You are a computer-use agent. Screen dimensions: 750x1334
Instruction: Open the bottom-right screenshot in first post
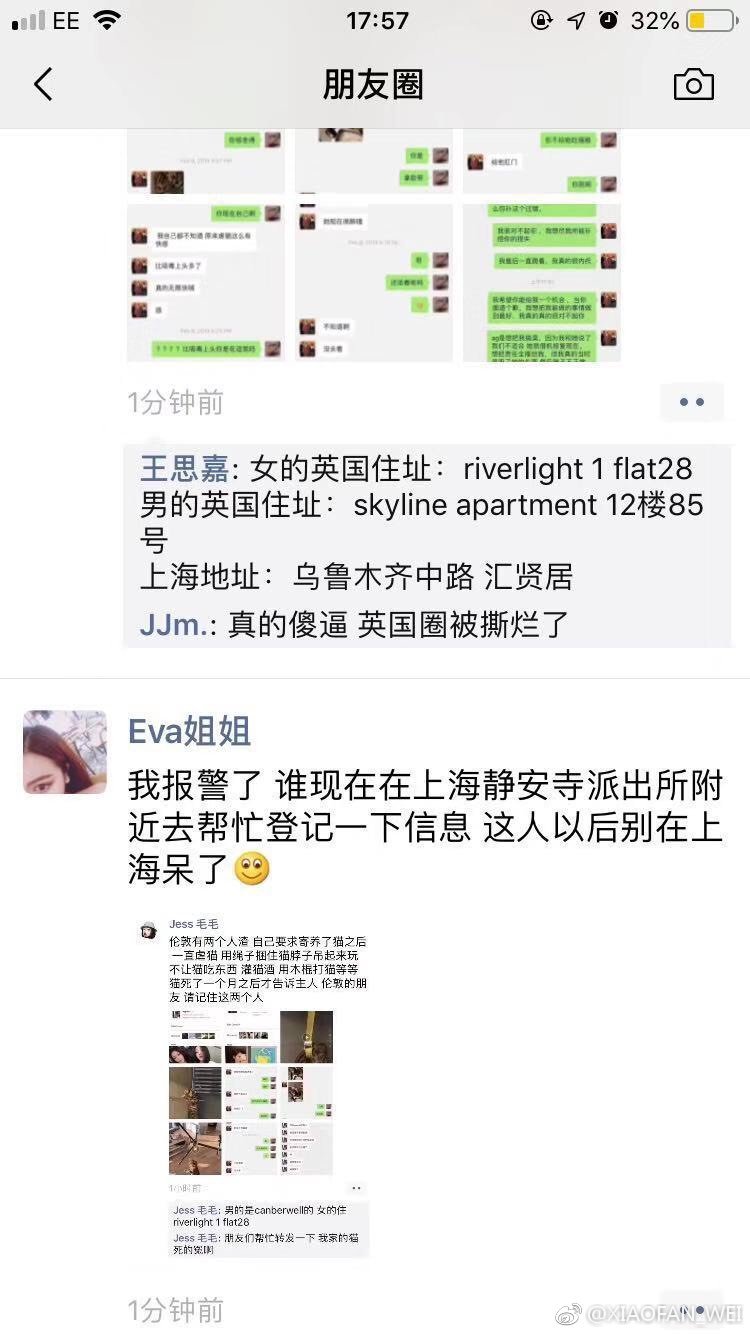541,282
